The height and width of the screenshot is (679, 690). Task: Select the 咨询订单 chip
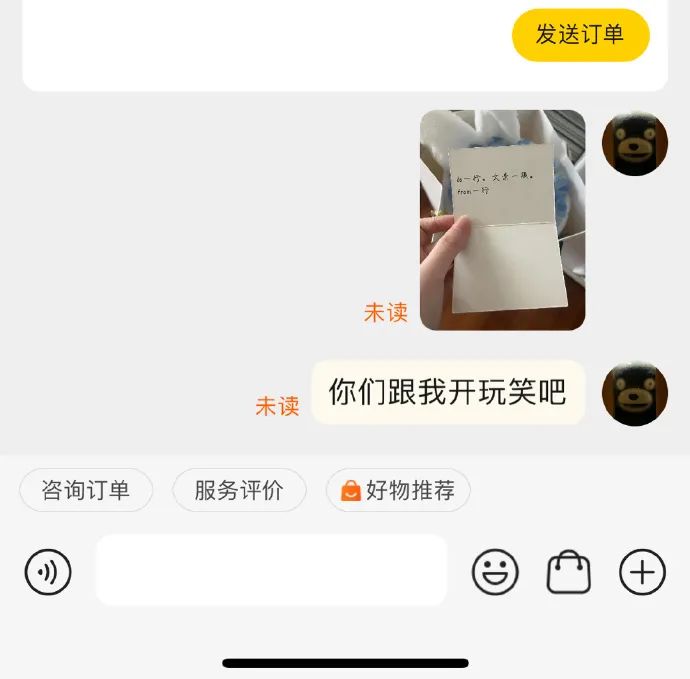pyautogui.click(x=86, y=490)
